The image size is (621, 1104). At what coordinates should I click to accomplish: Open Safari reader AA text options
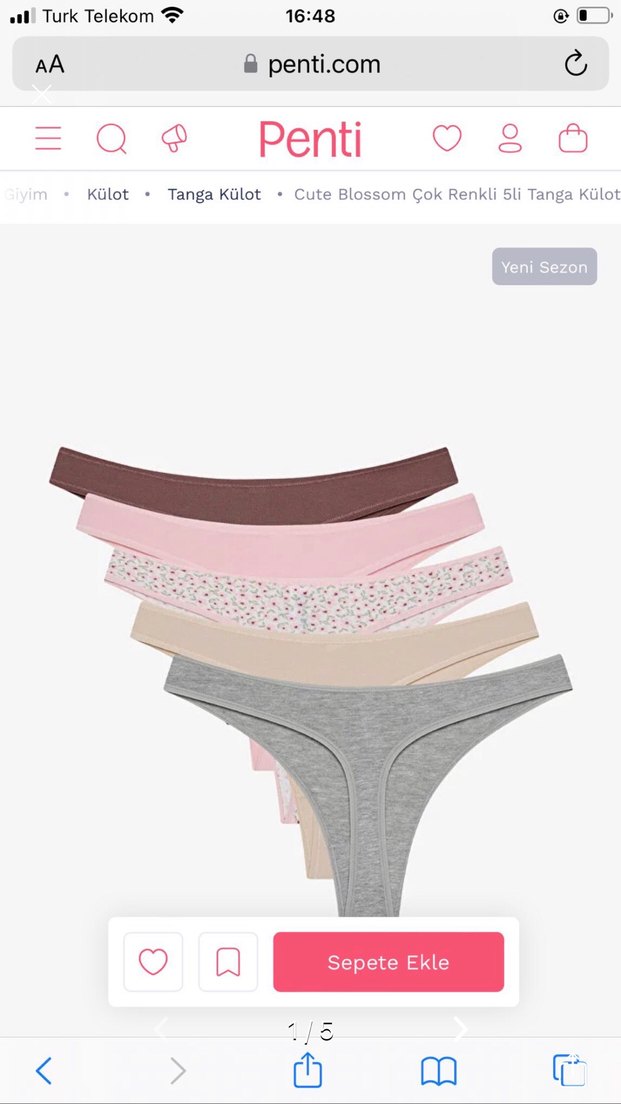click(50, 65)
